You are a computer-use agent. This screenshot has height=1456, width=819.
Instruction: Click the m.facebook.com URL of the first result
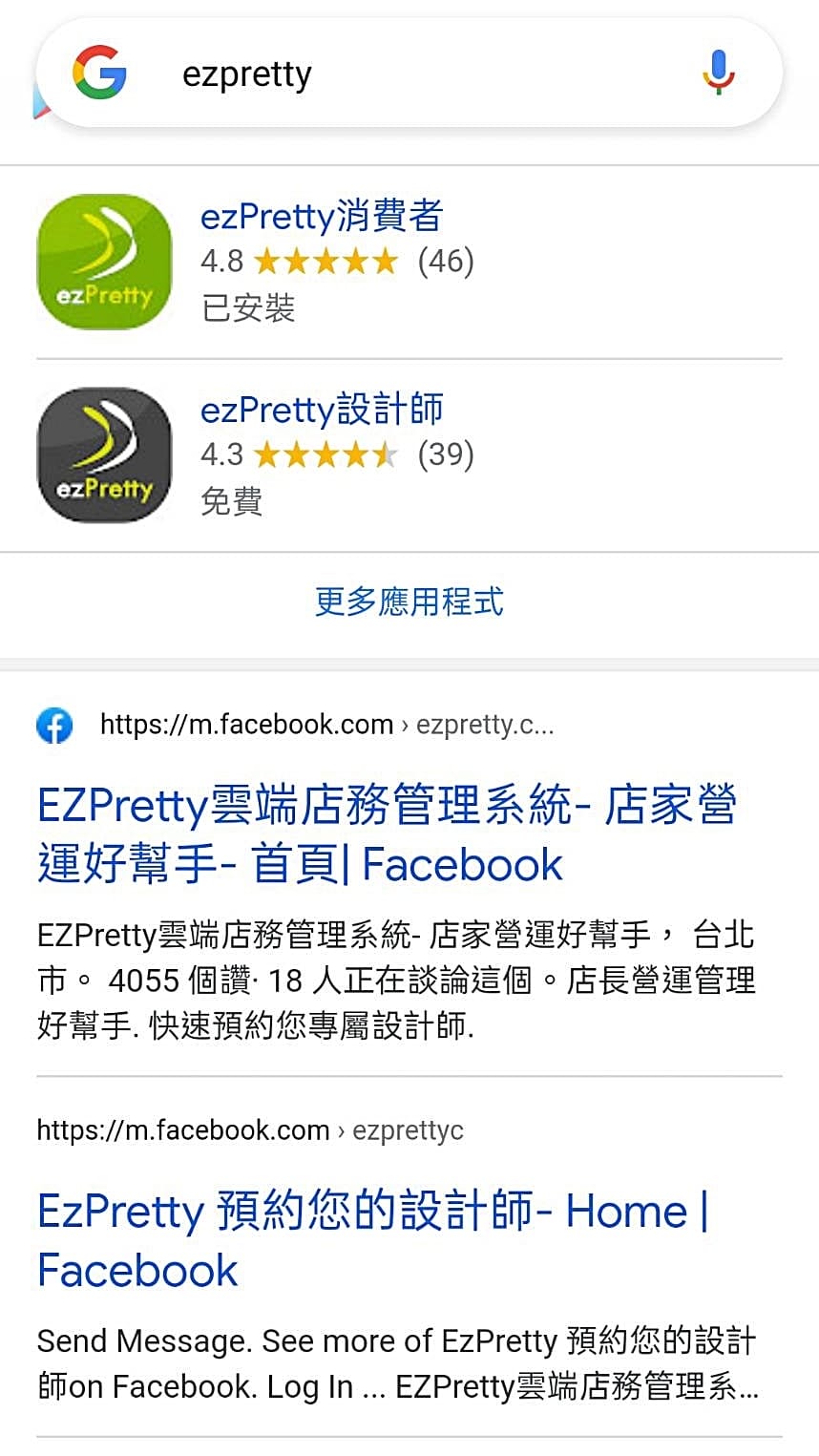(248, 725)
